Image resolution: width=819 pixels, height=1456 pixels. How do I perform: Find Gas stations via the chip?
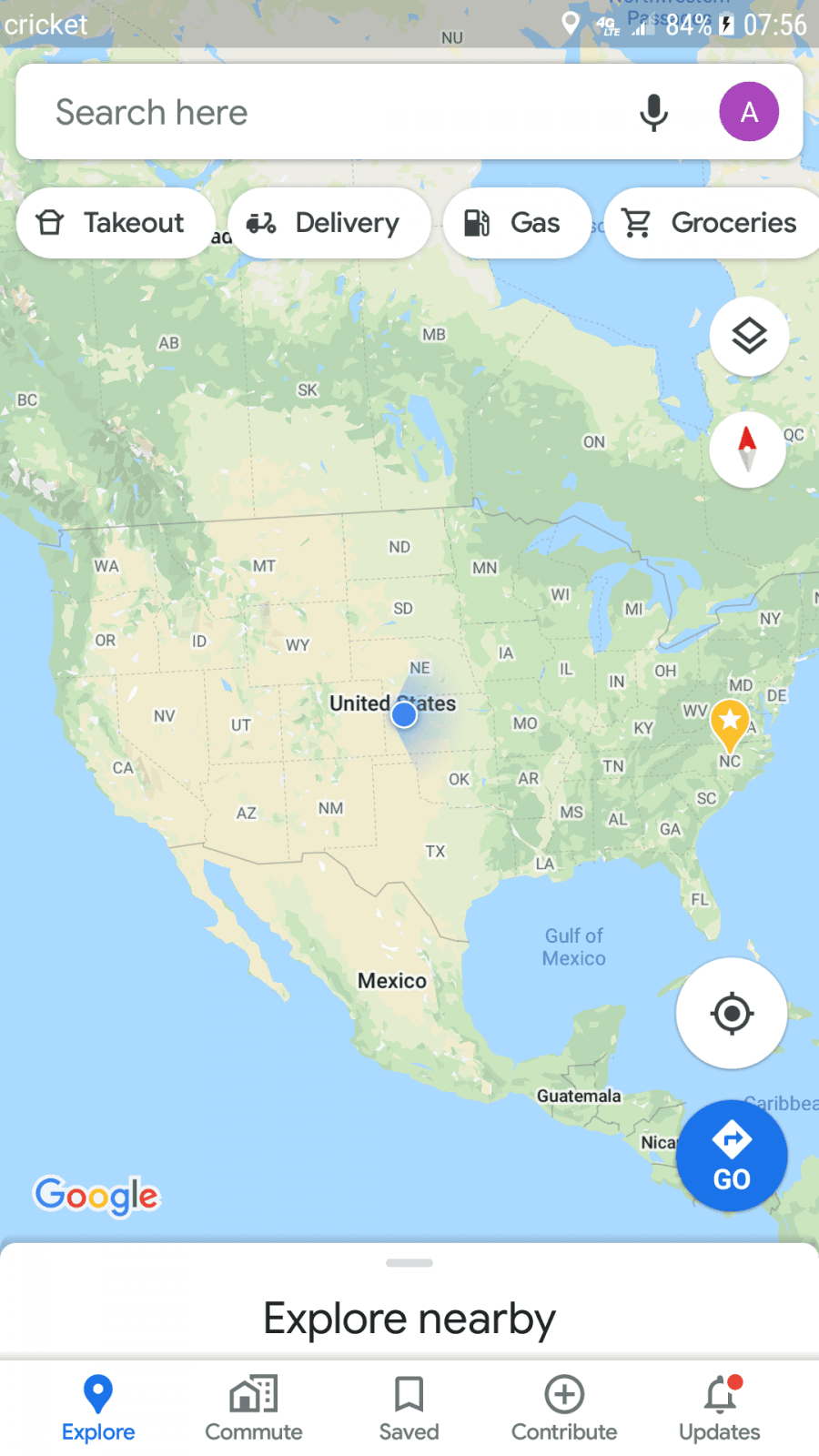[516, 223]
